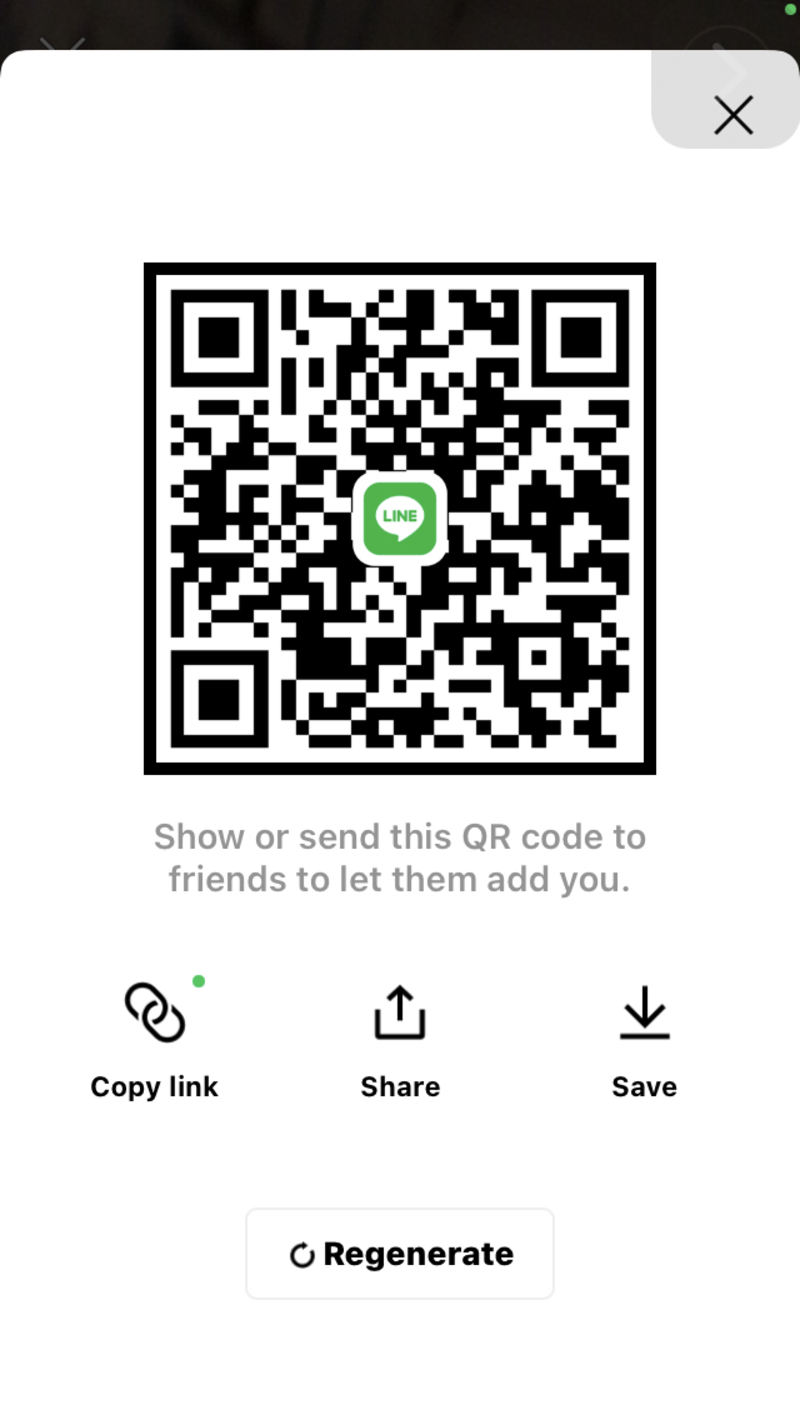Screen dimensions: 800x1420
Task: Close the QR code sheet
Action: click(733, 116)
